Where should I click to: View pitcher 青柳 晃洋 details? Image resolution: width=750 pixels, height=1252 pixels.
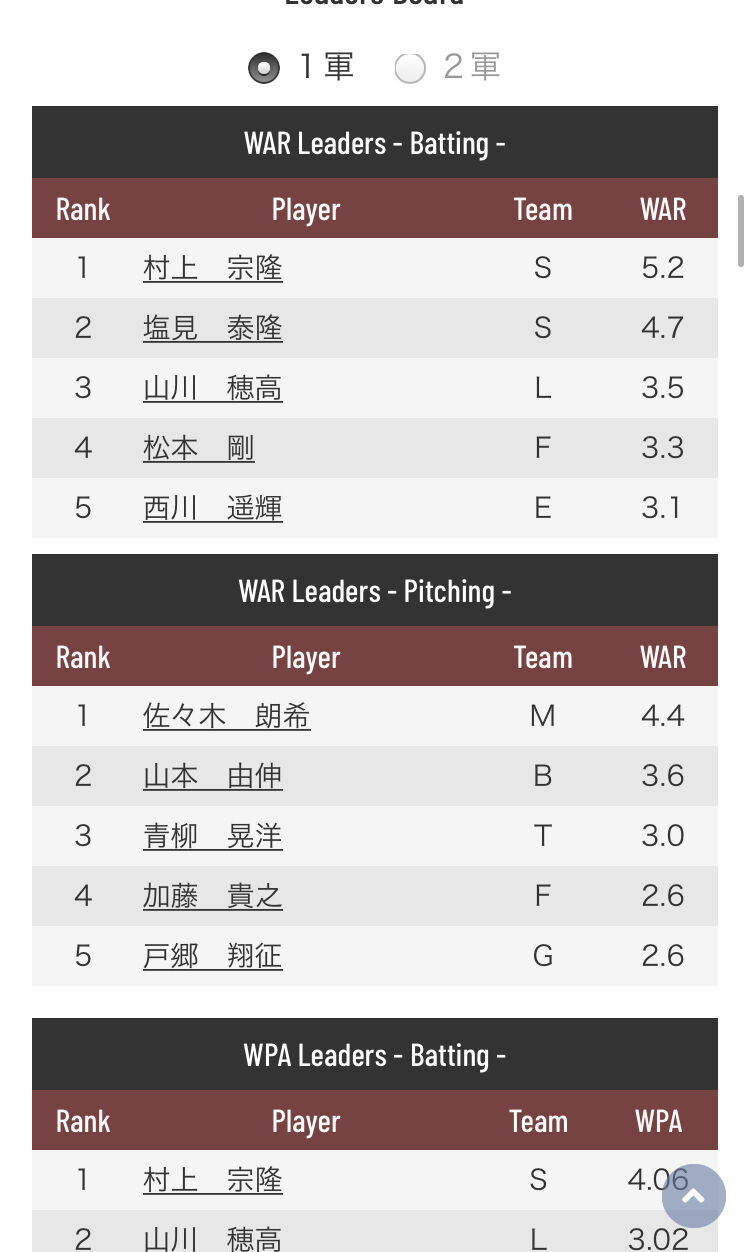pyautogui.click(x=213, y=836)
